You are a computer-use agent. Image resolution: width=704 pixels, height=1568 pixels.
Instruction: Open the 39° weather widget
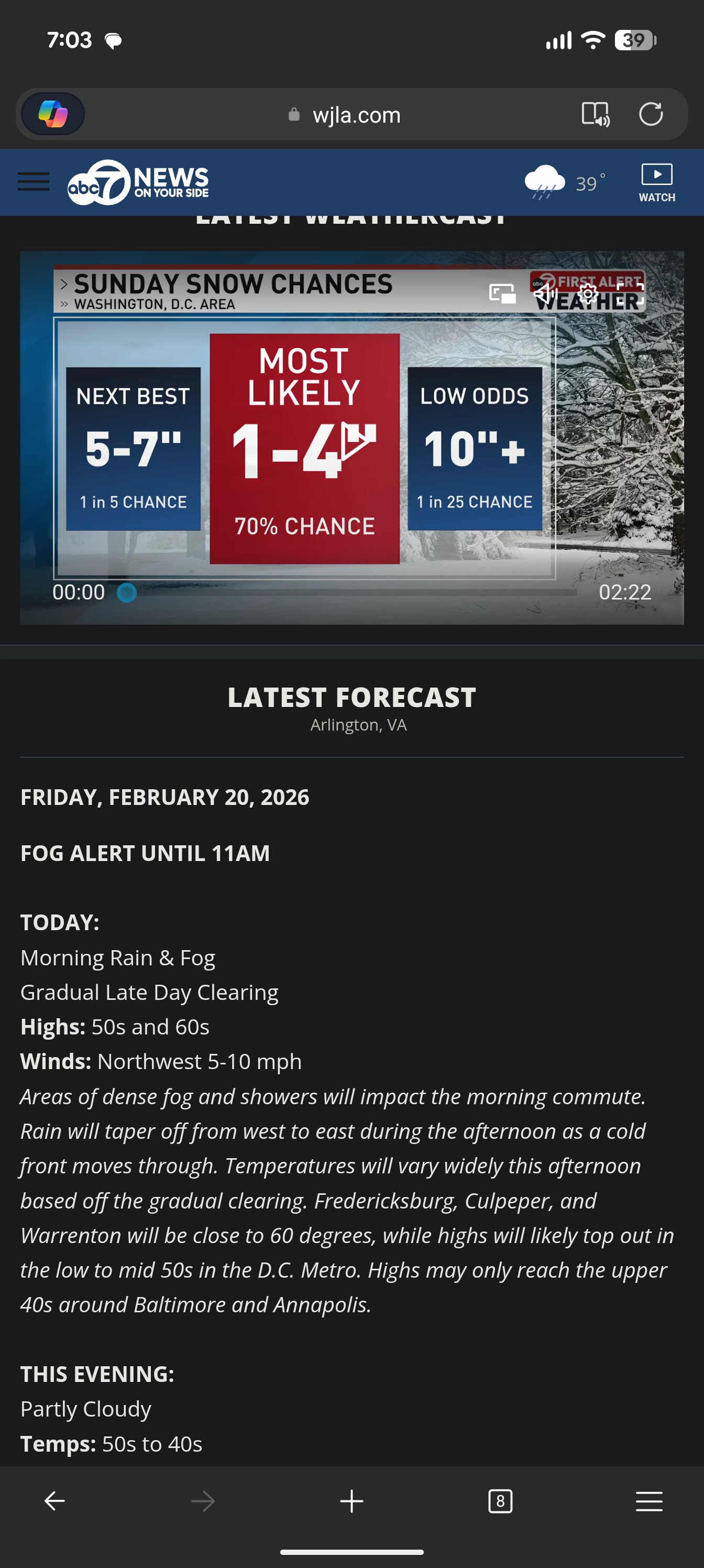565,182
